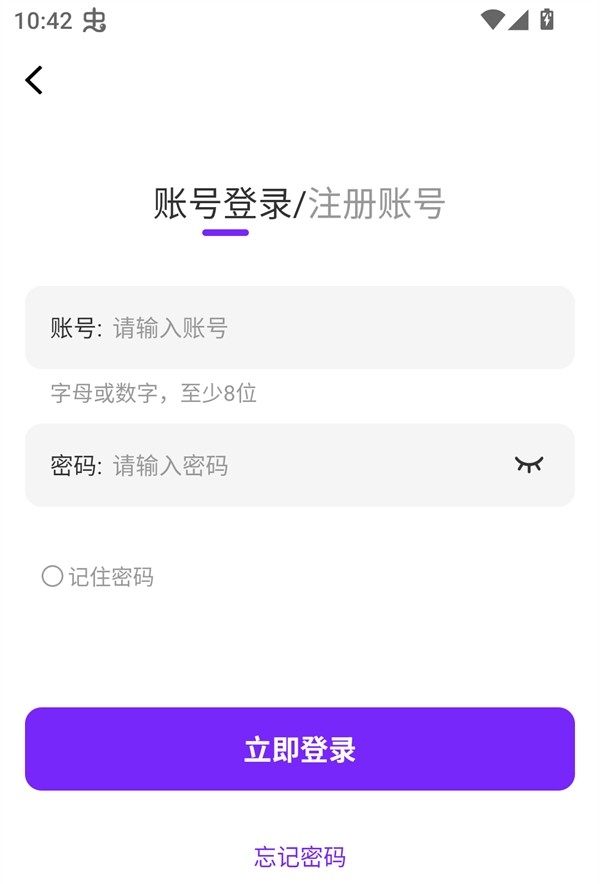Switch to the 注册账号 tab
Image resolution: width=600 pixels, height=884 pixels.
376,204
